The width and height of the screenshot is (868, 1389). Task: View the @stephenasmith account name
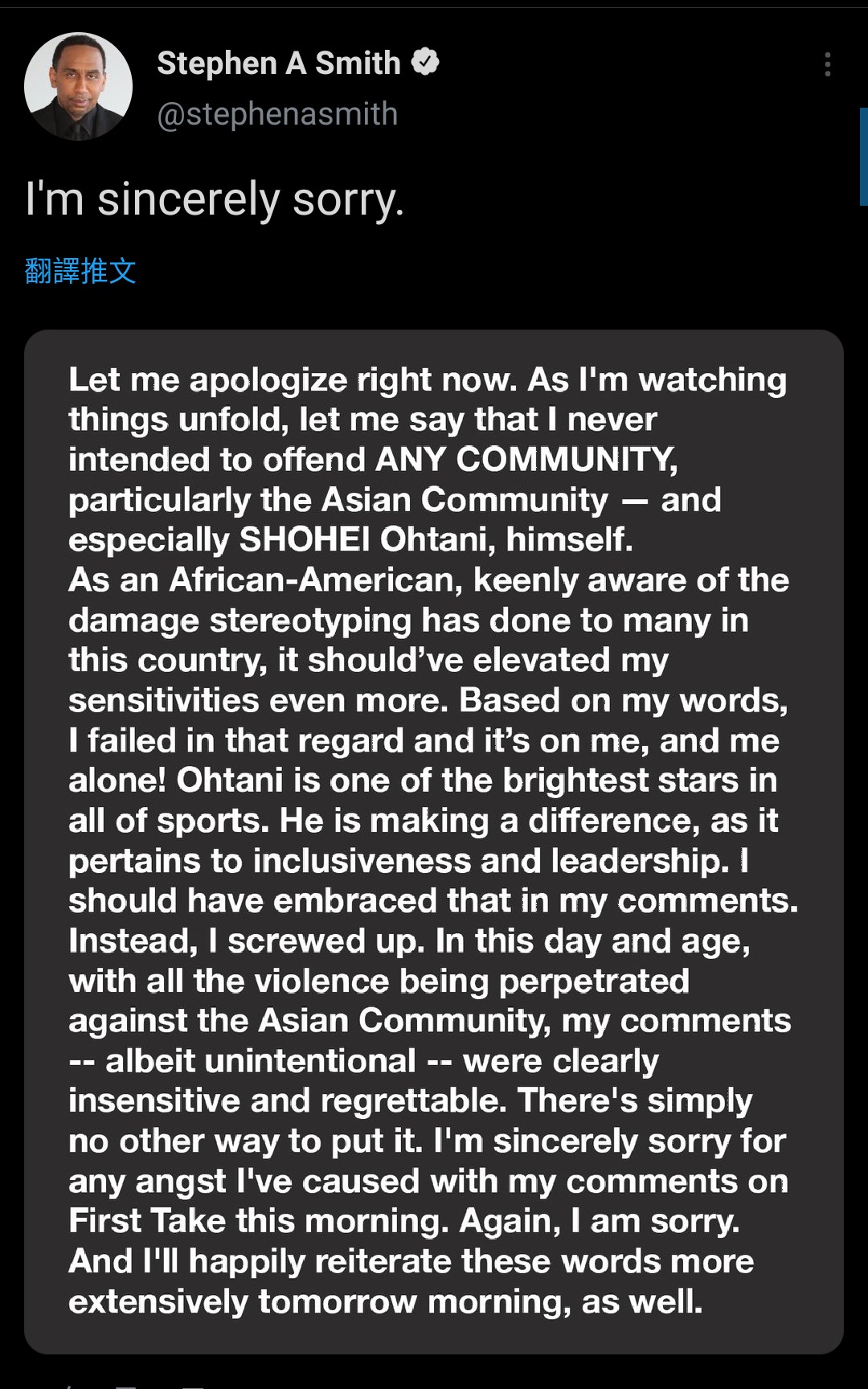pos(277,114)
